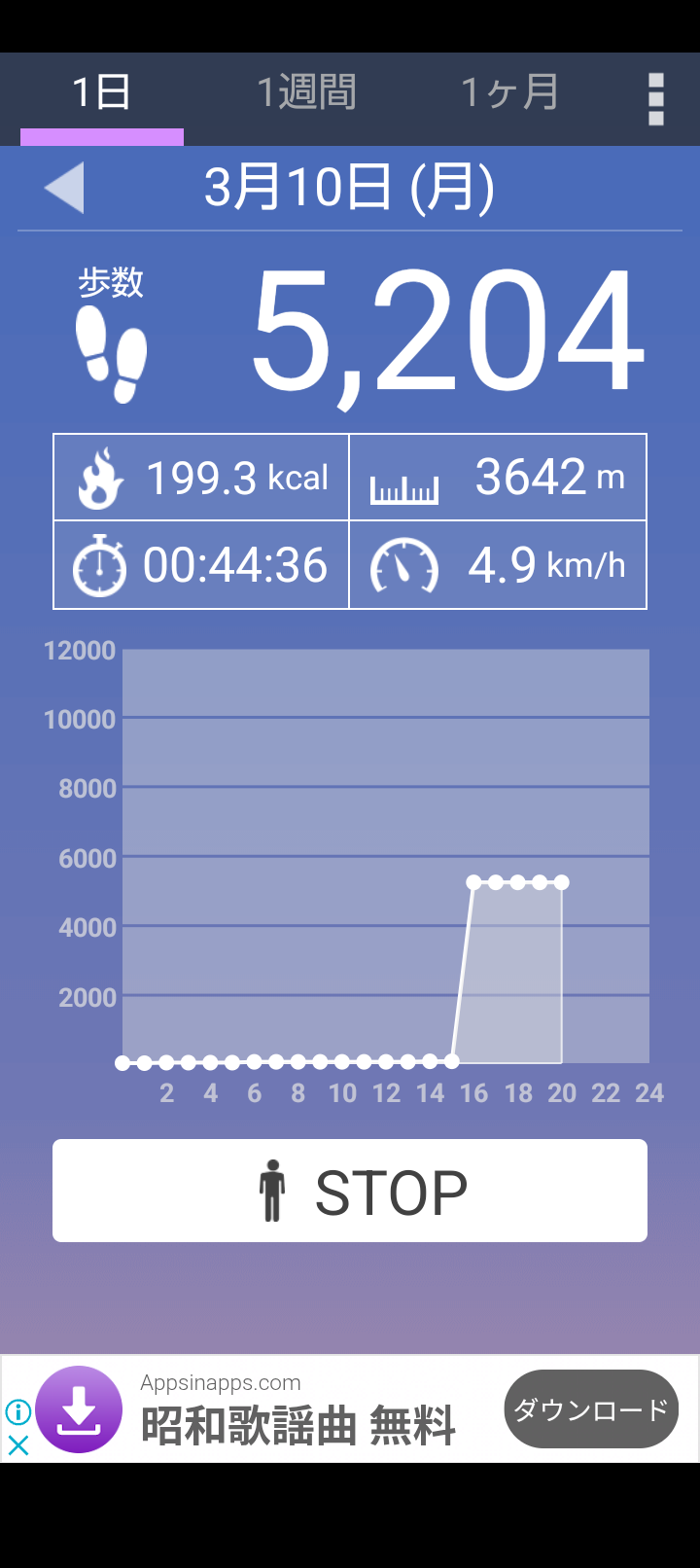The width and height of the screenshot is (700, 1568).
Task: Tap the ダウンロード button in the ad
Action: coord(591,1408)
